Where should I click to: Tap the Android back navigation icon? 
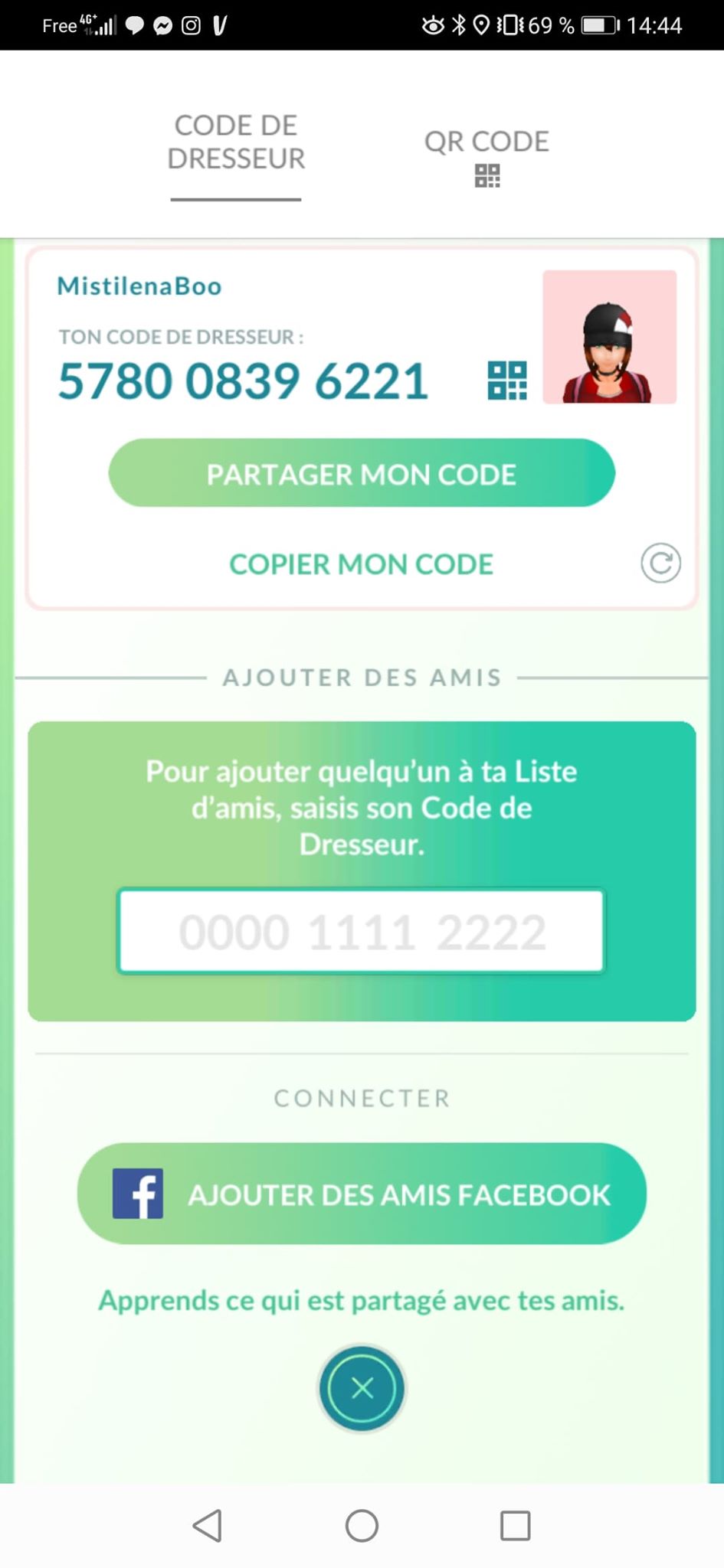coord(207,1526)
